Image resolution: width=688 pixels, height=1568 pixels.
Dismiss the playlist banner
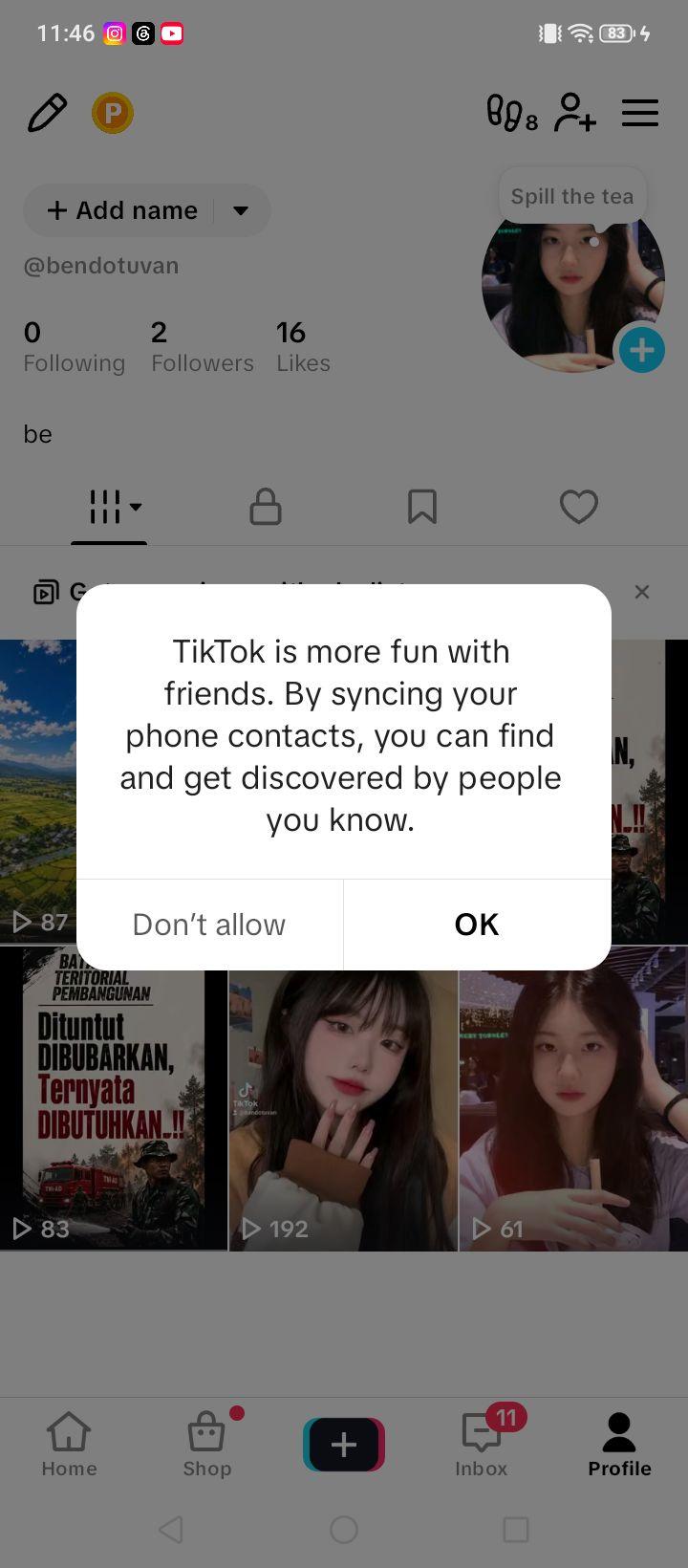642,592
